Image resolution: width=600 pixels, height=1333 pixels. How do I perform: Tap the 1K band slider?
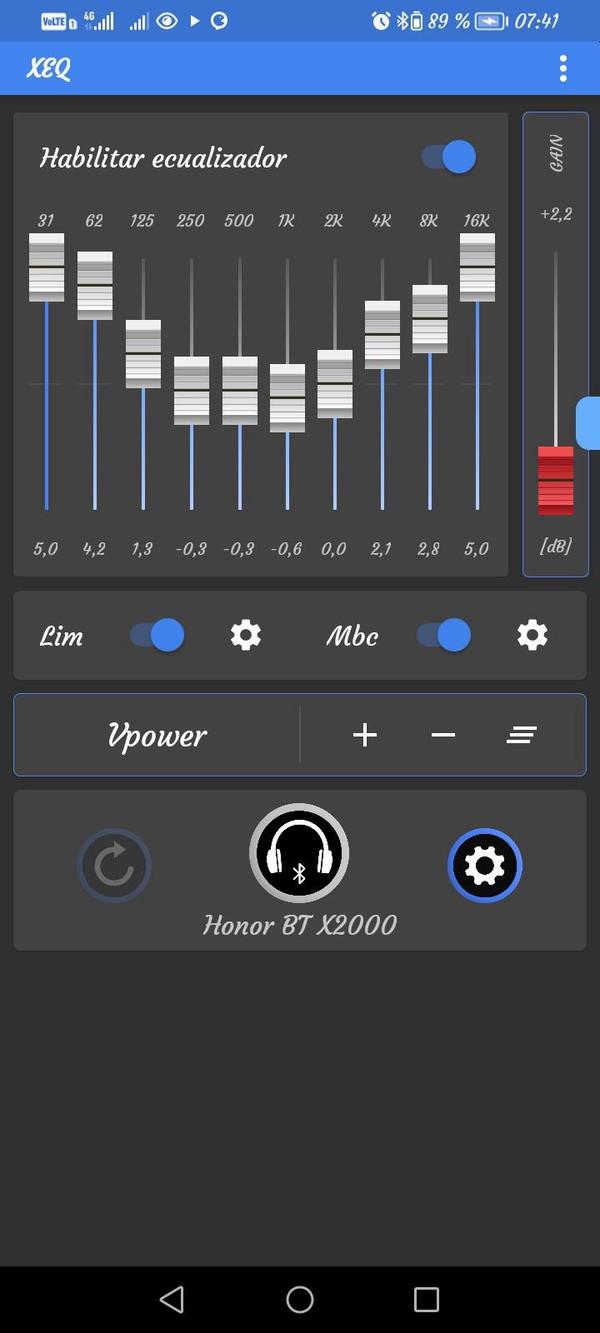point(287,397)
